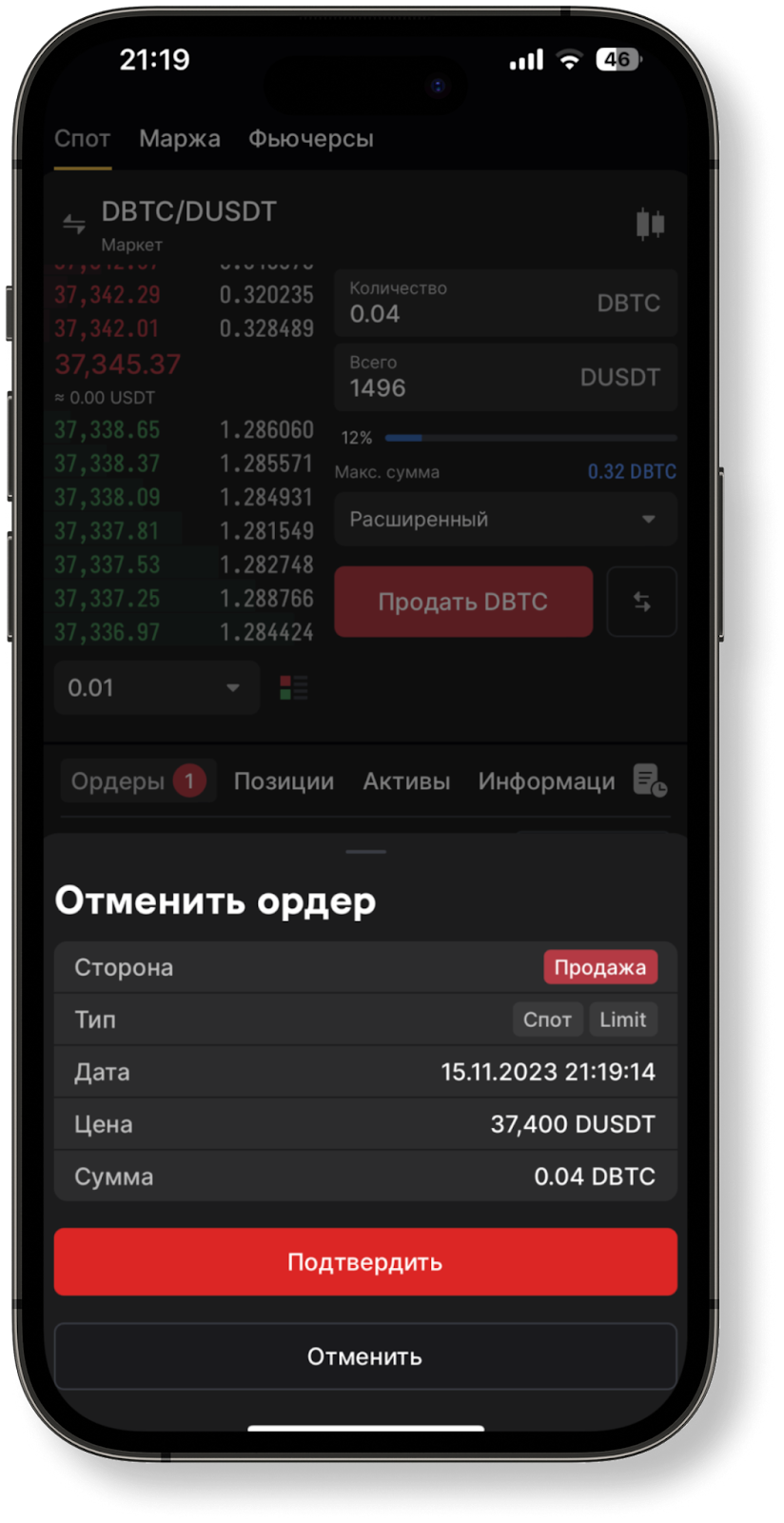The height and width of the screenshot is (1523, 784).
Task: Tap Отменить to keep the order
Action: click(365, 1356)
